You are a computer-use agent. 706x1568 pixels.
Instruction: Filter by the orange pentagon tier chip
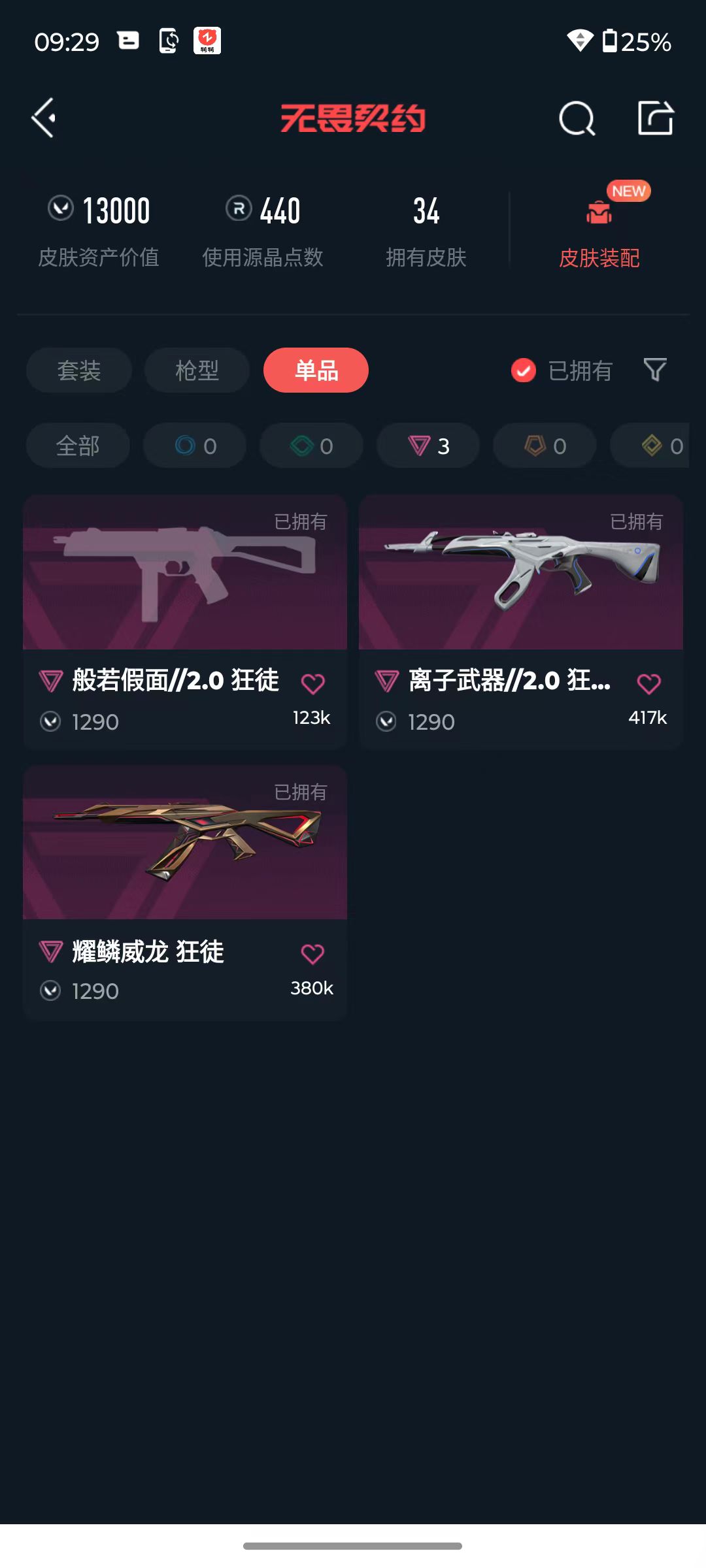pyautogui.click(x=545, y=446)
